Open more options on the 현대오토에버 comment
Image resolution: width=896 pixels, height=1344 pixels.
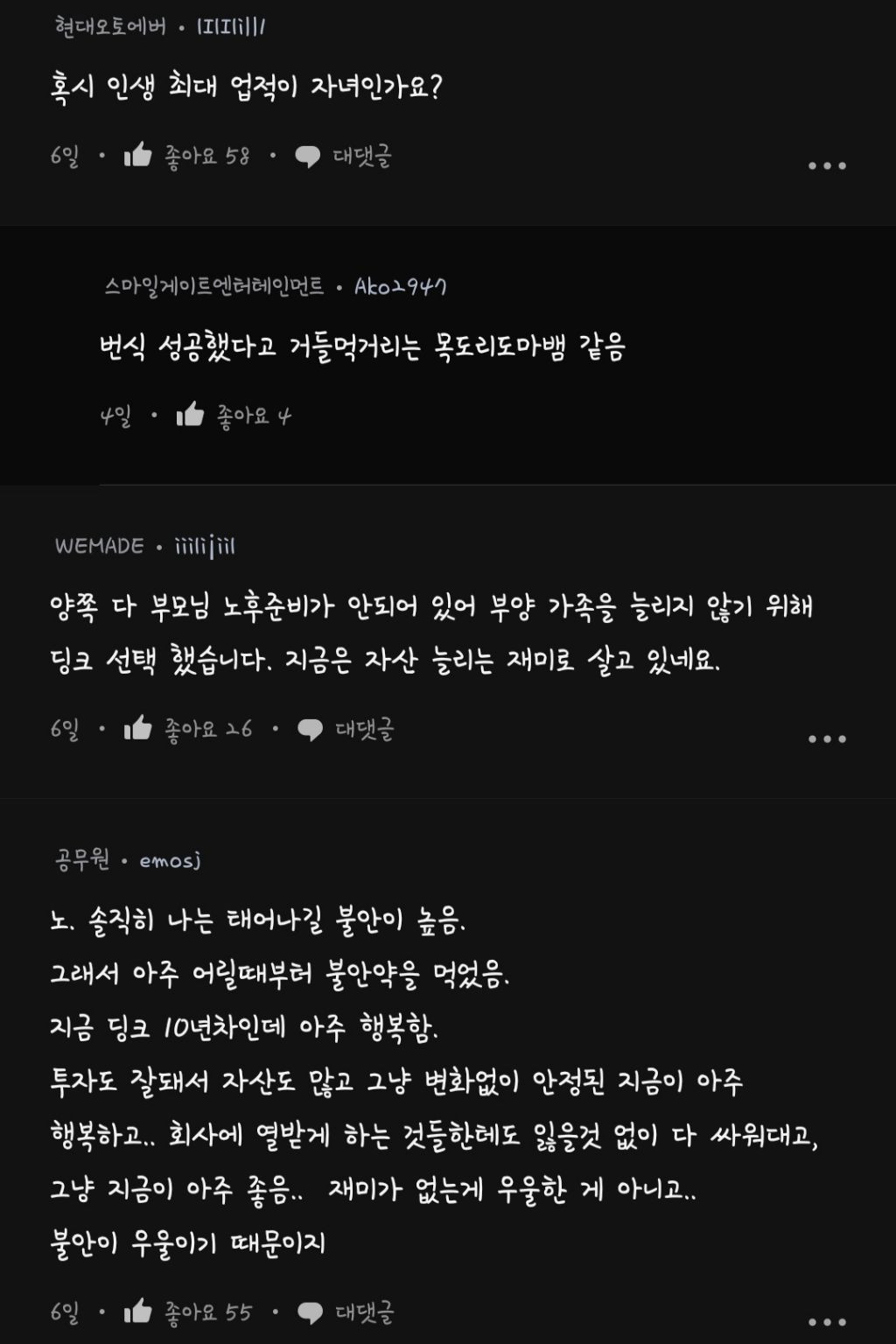click(826, 165)
